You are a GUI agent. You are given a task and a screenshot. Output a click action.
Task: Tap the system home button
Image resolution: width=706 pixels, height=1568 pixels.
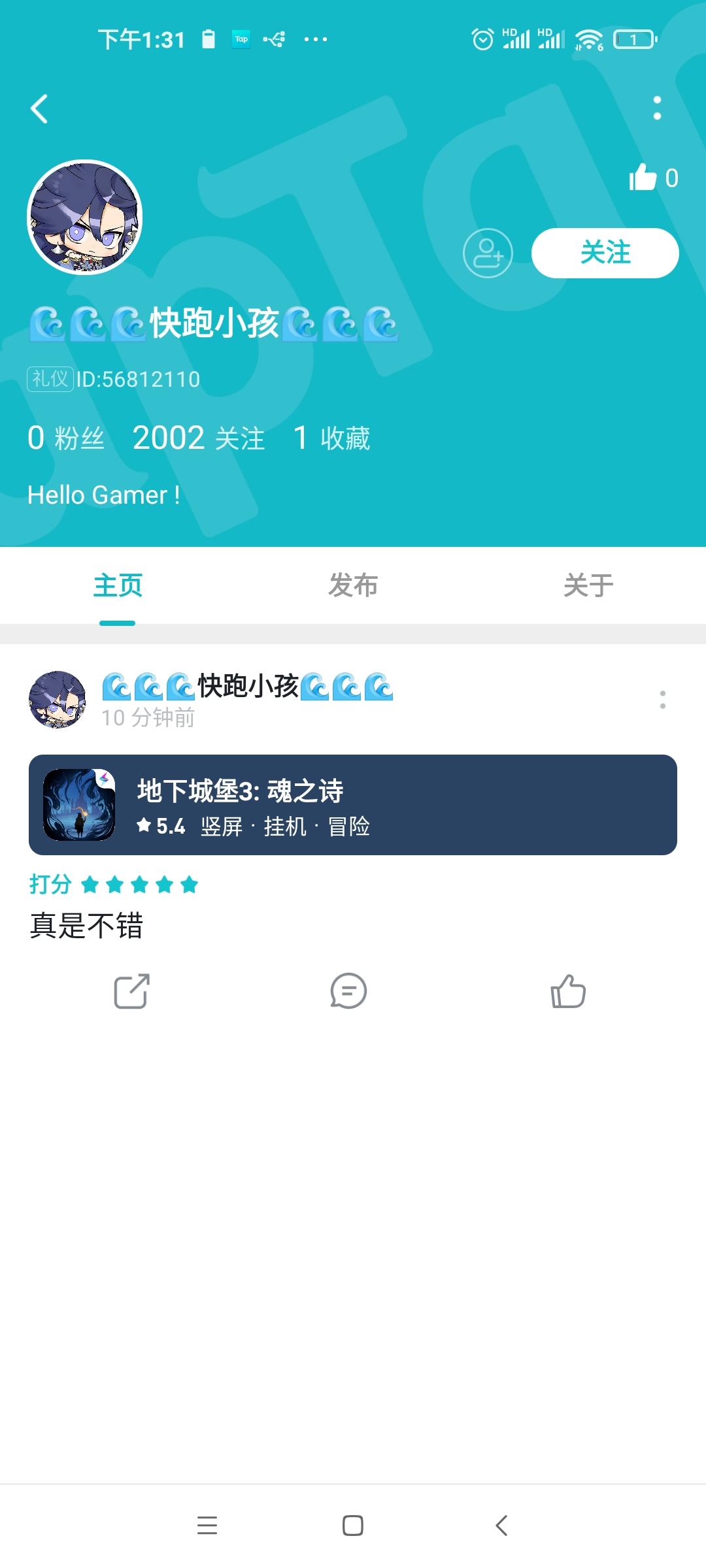(353, 1526)
